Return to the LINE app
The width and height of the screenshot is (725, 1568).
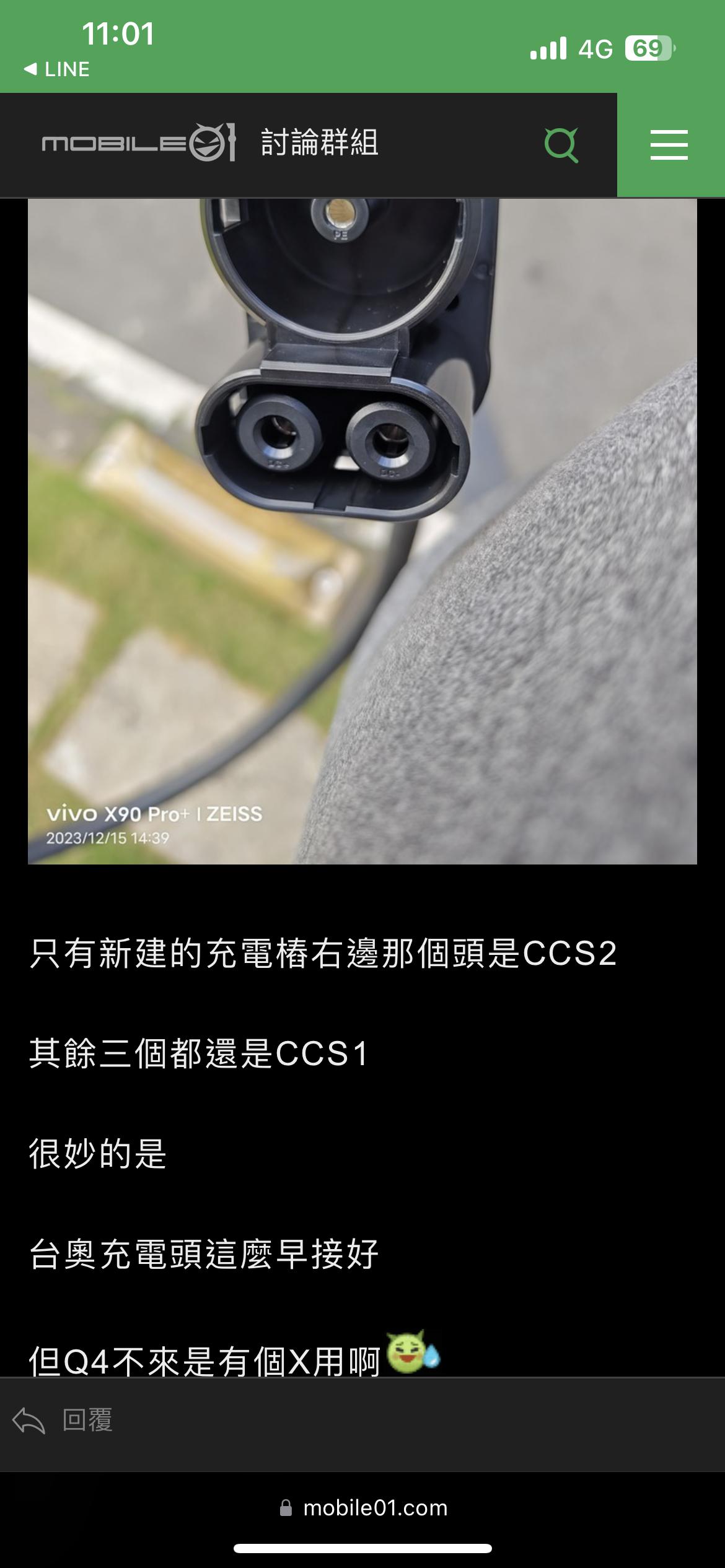57,69
